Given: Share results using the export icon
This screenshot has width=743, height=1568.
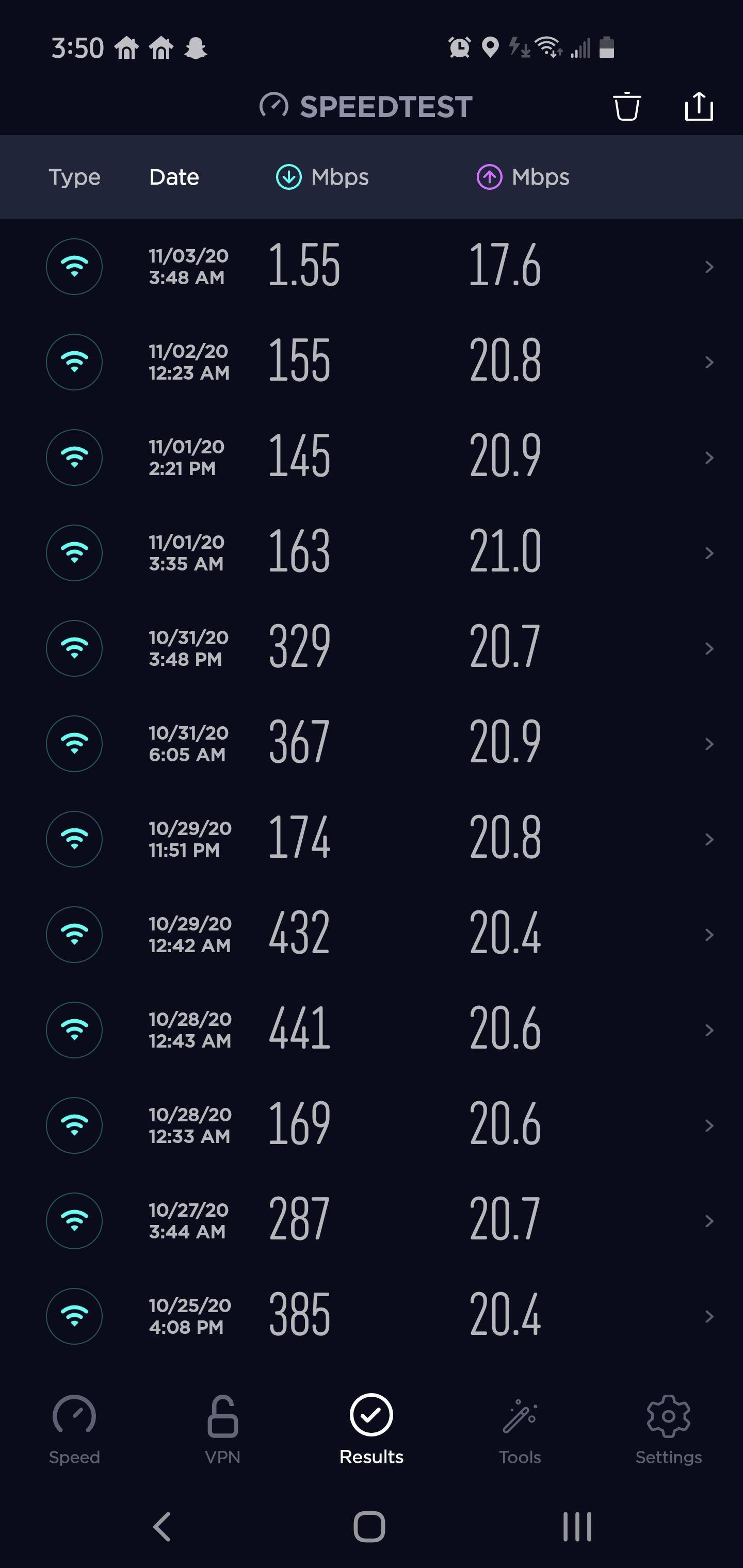Looking at the screenshot, I should pos(698,107).
